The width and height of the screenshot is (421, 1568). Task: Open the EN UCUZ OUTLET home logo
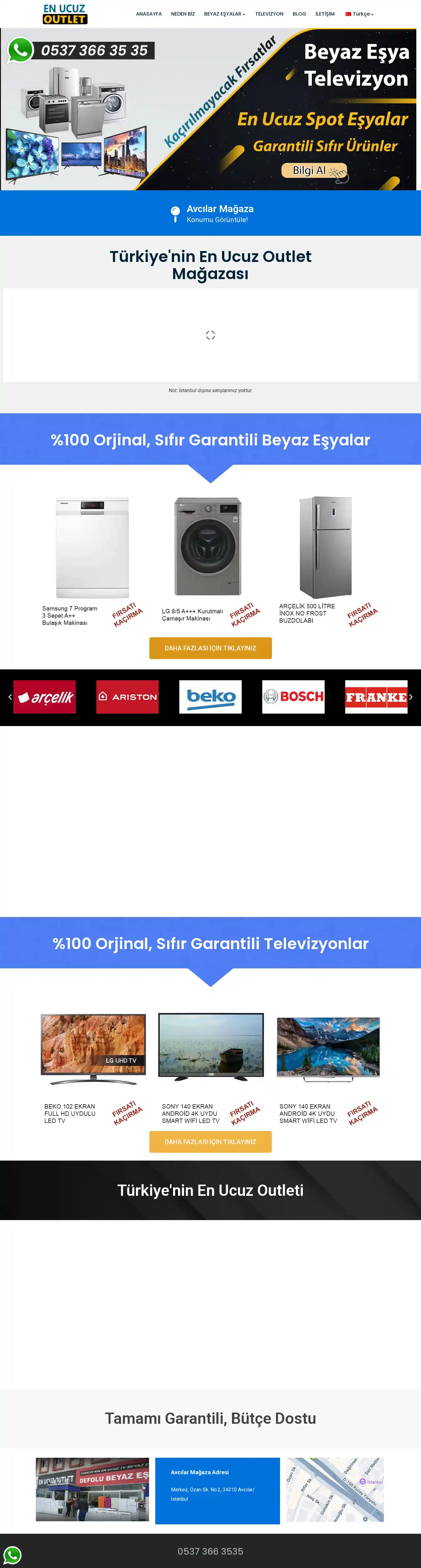pos(65,14)
